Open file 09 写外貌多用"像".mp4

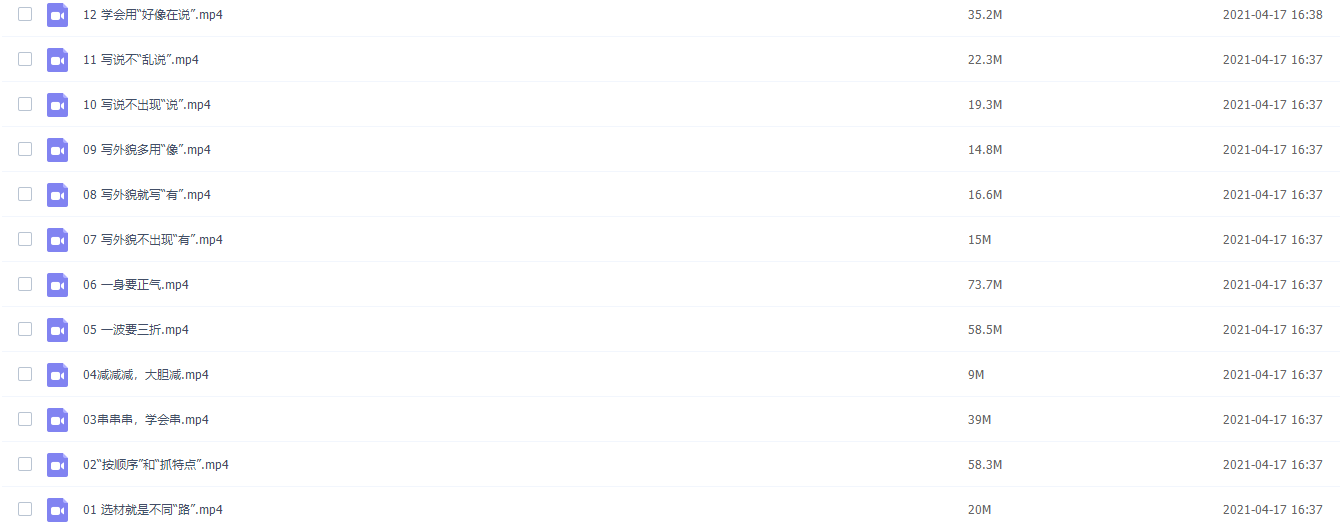click(x=146, y=150)
